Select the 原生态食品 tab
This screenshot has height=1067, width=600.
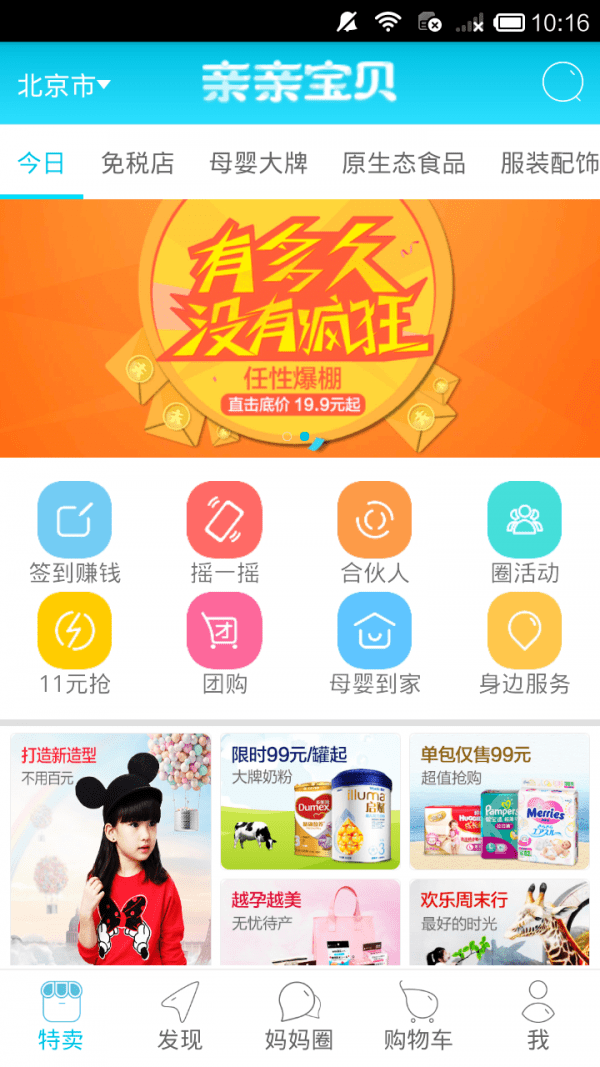pyautogui.click(x=403, y=163)
